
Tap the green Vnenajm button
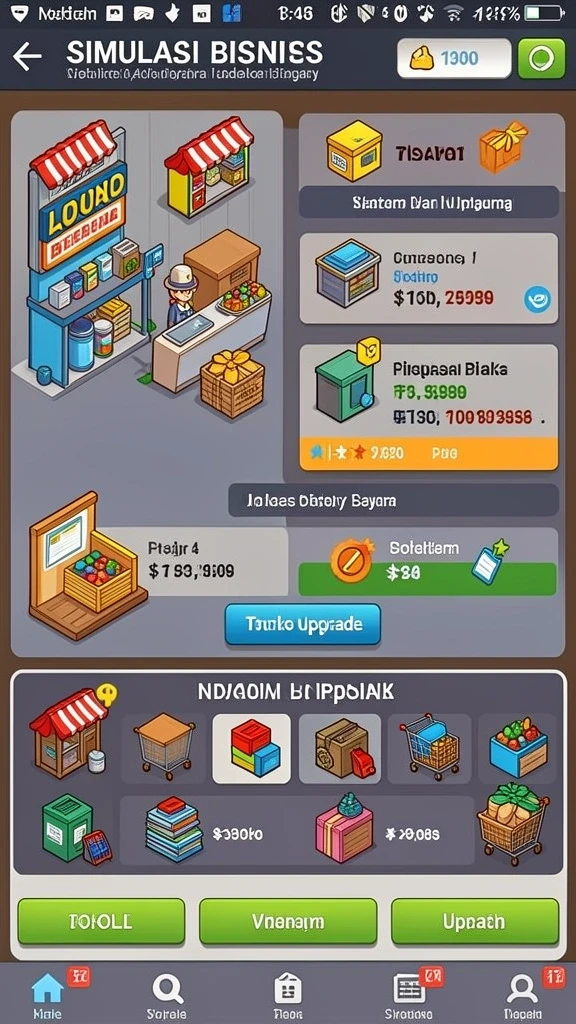tap(288, 921)
